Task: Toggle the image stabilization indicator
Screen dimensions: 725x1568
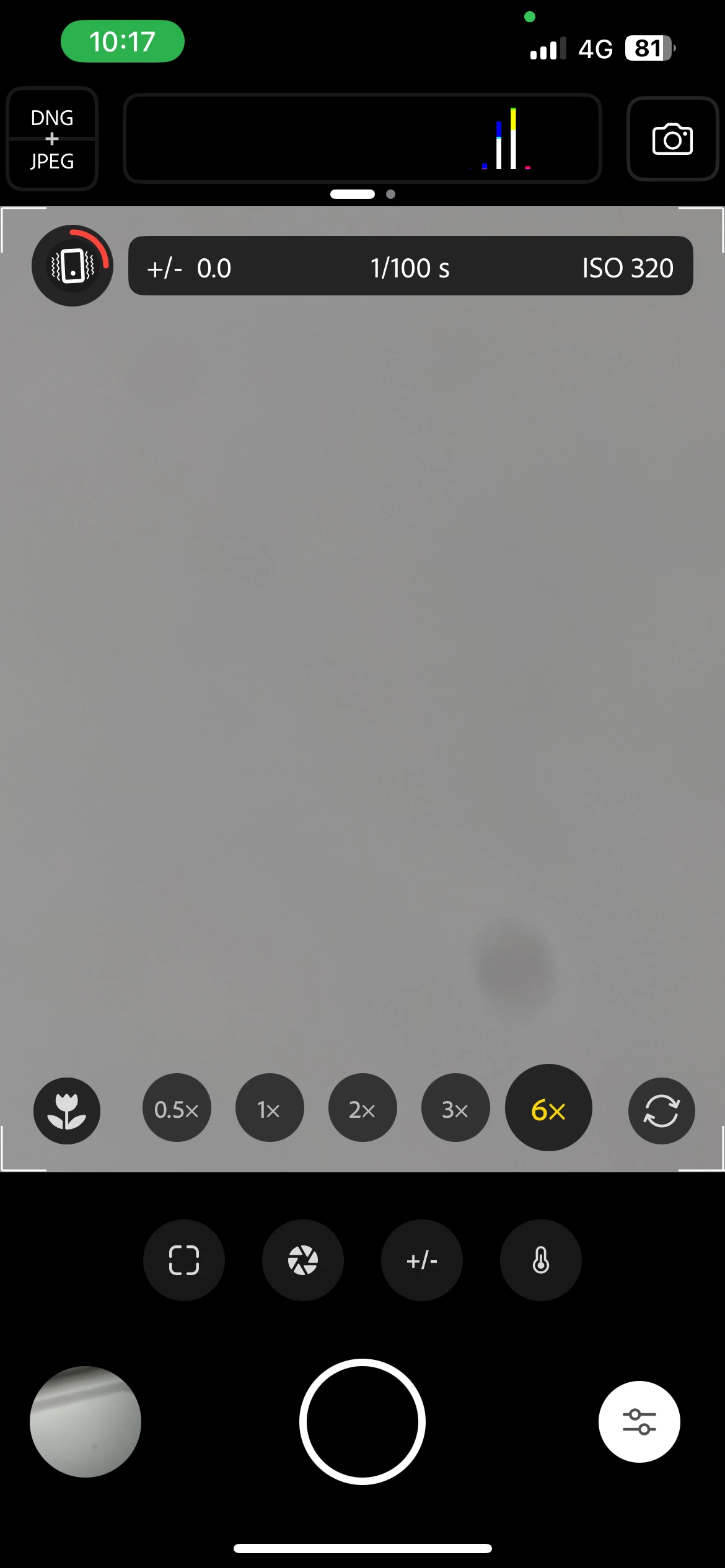Action: point(72,266)
